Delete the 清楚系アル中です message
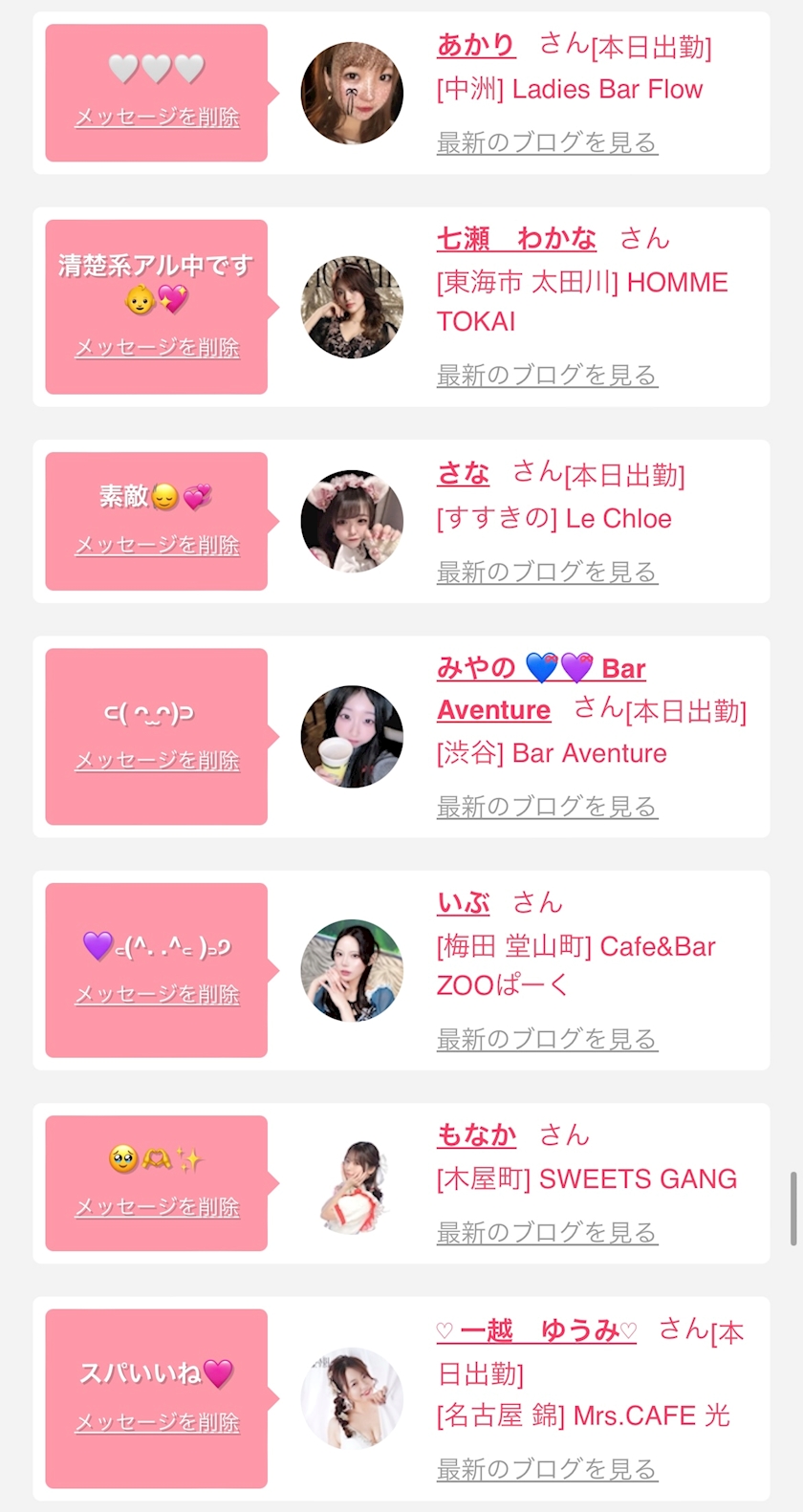 pyautogui.click(x=157, y=348)
